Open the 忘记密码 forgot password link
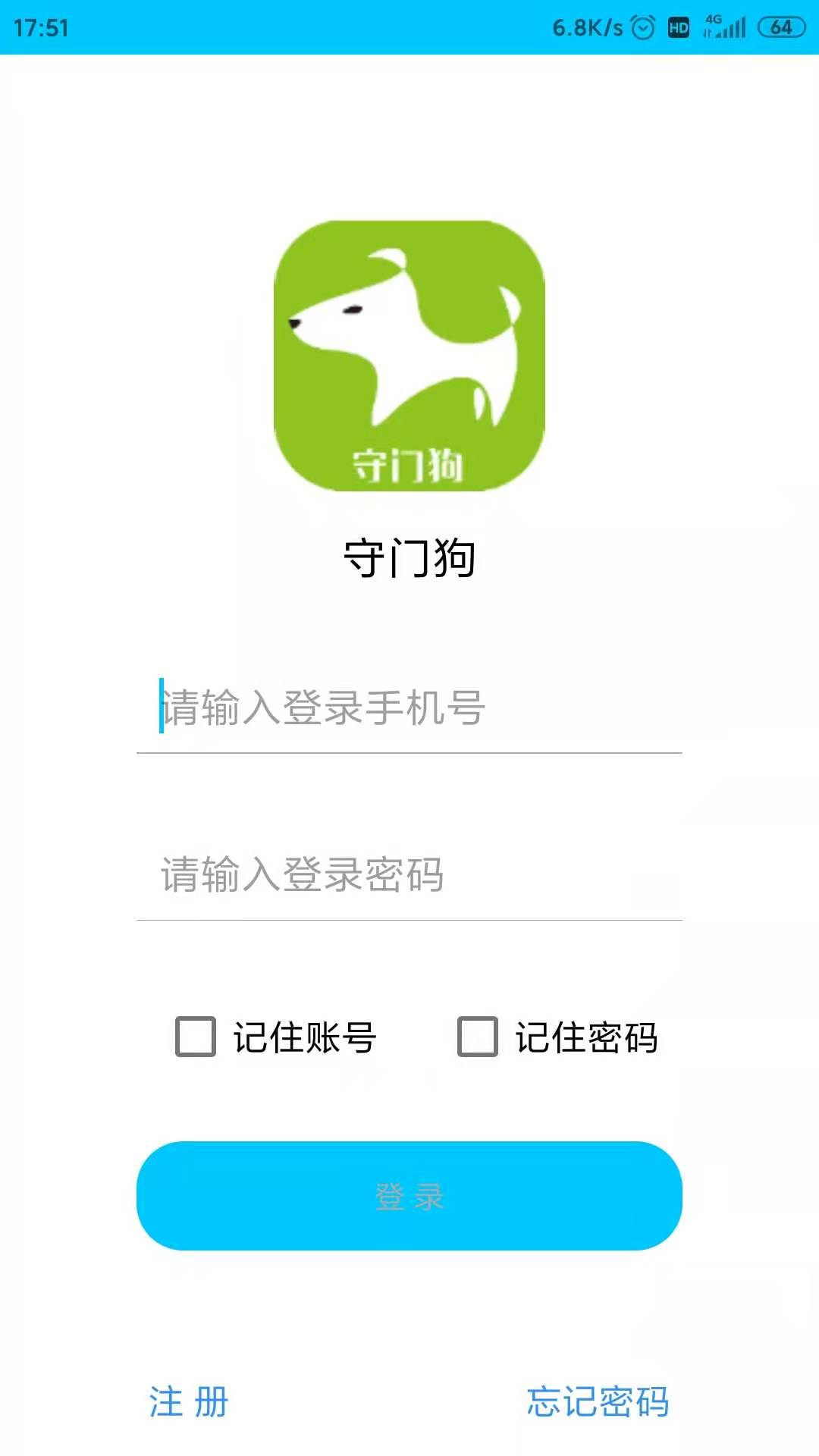 point(598,1402)
